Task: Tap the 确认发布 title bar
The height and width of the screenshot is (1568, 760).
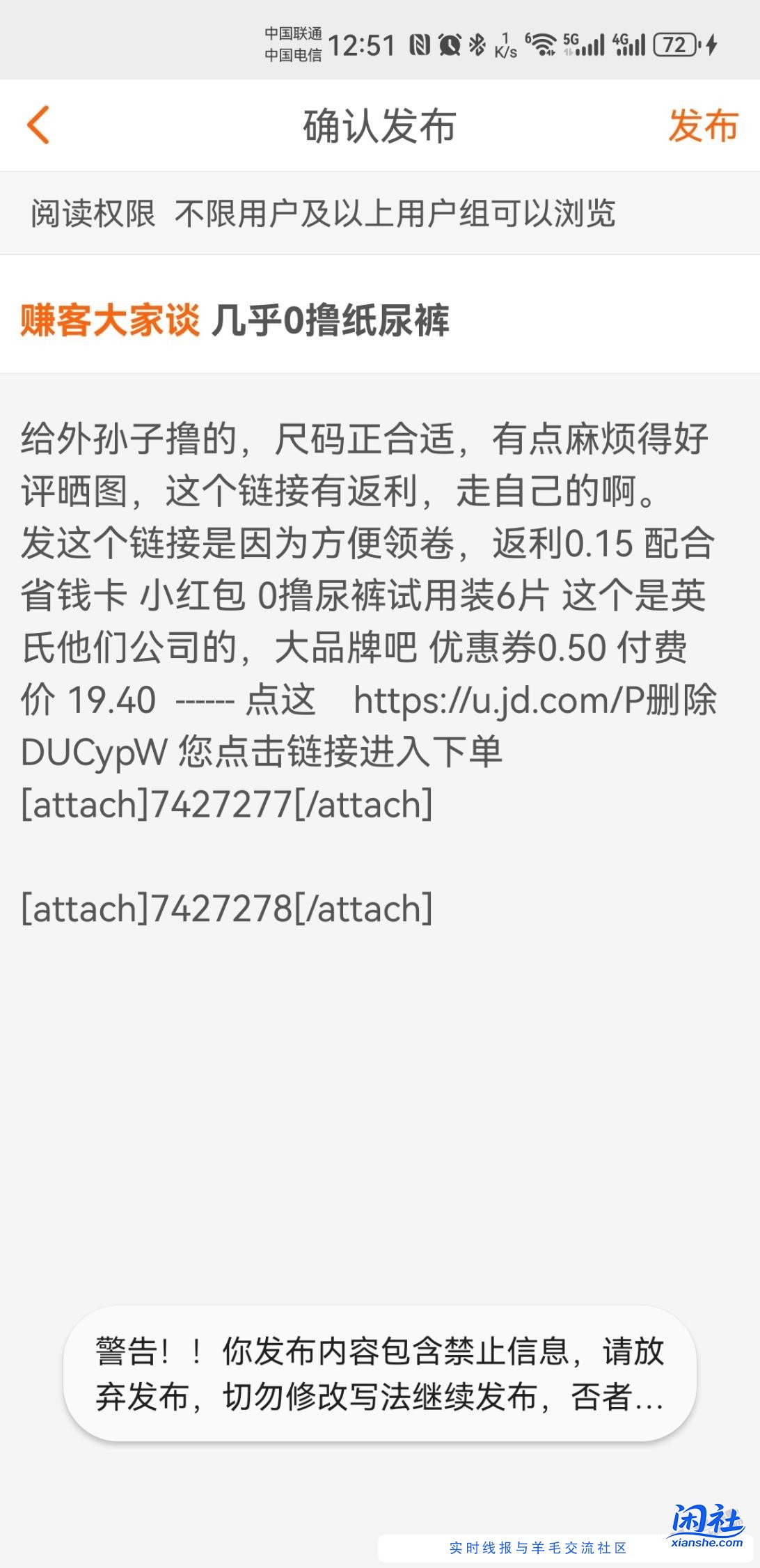Action: coord(380,125)
